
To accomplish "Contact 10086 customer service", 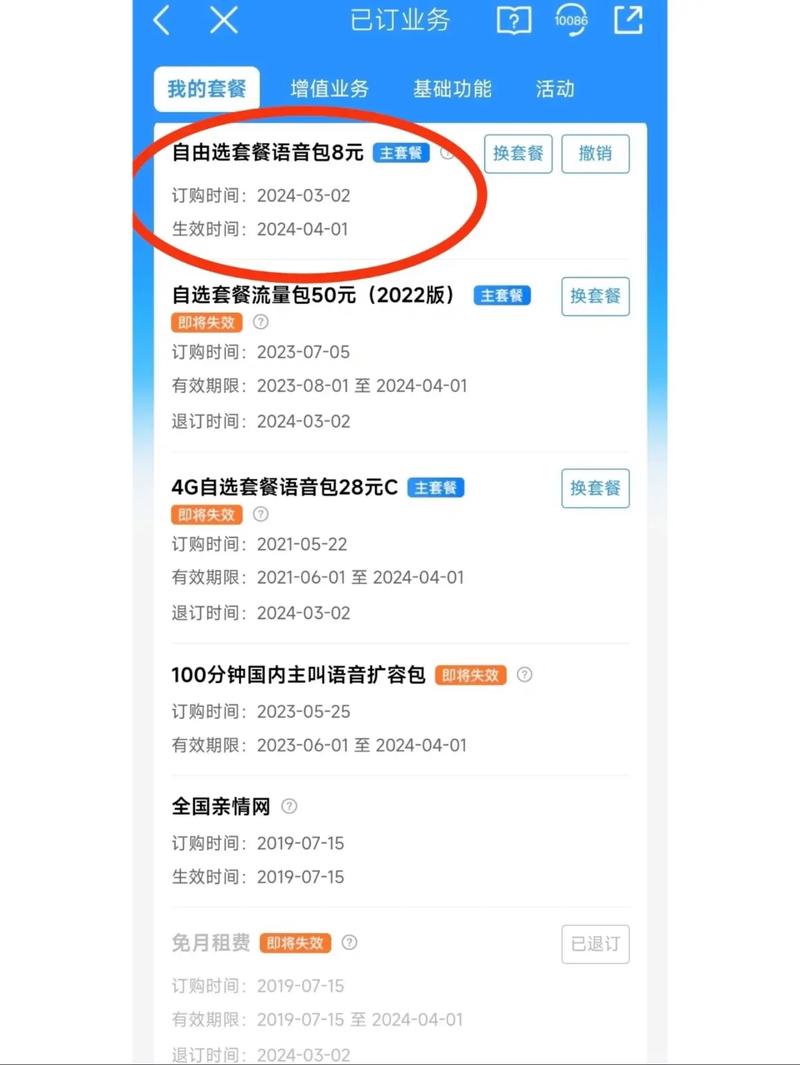I will (570, 21).
